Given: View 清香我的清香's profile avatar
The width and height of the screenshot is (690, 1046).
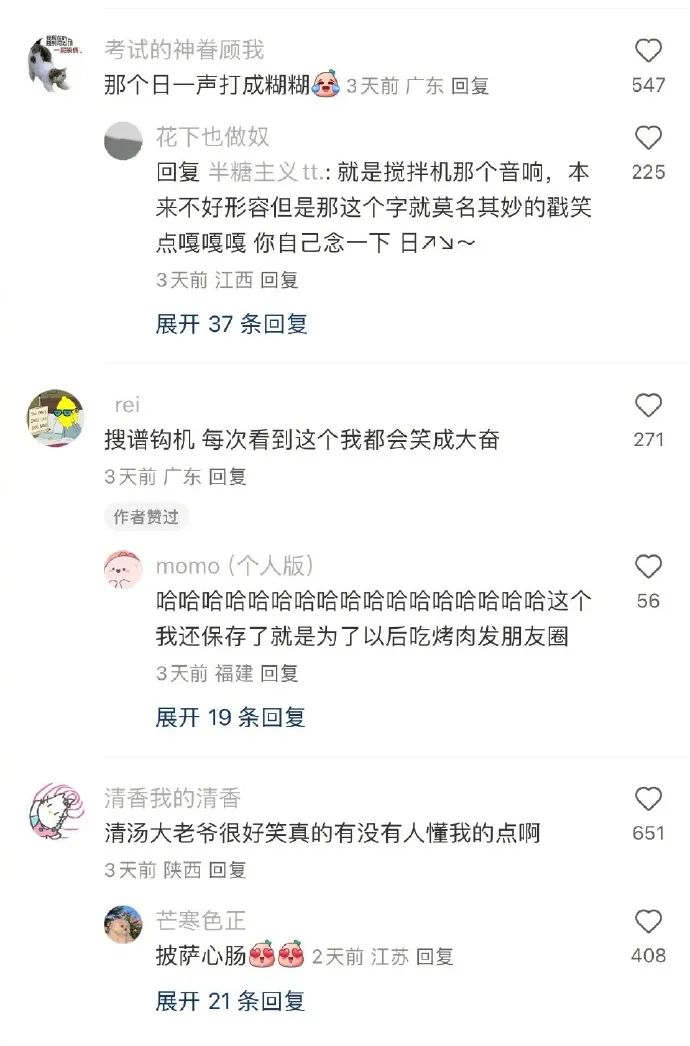Looking at the screenshot, I should pyautogui.click(x=56, y=812).
